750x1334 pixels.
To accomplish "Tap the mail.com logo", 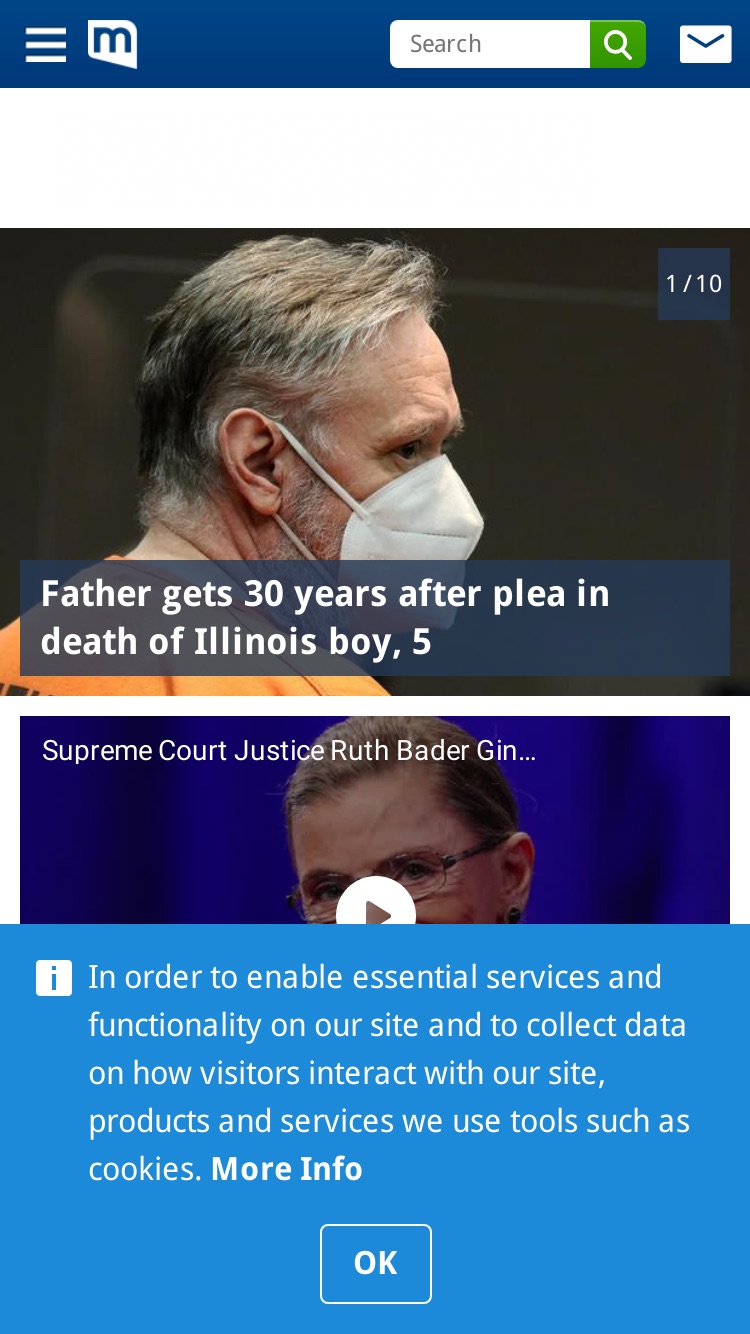I will tap(112, 44).
